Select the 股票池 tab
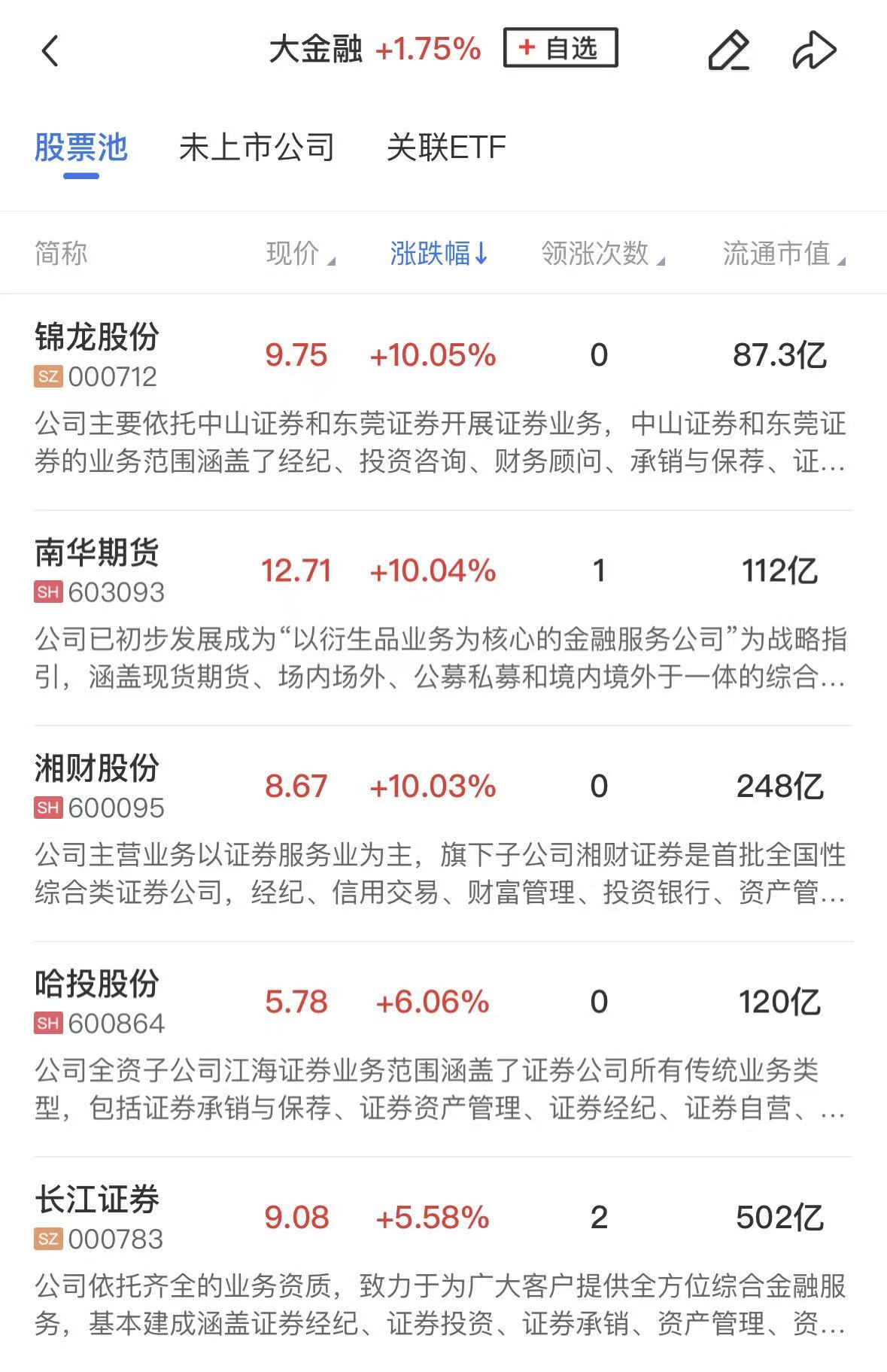The height and width of the screenshot is (1372, 887). [x=81, y=148]
